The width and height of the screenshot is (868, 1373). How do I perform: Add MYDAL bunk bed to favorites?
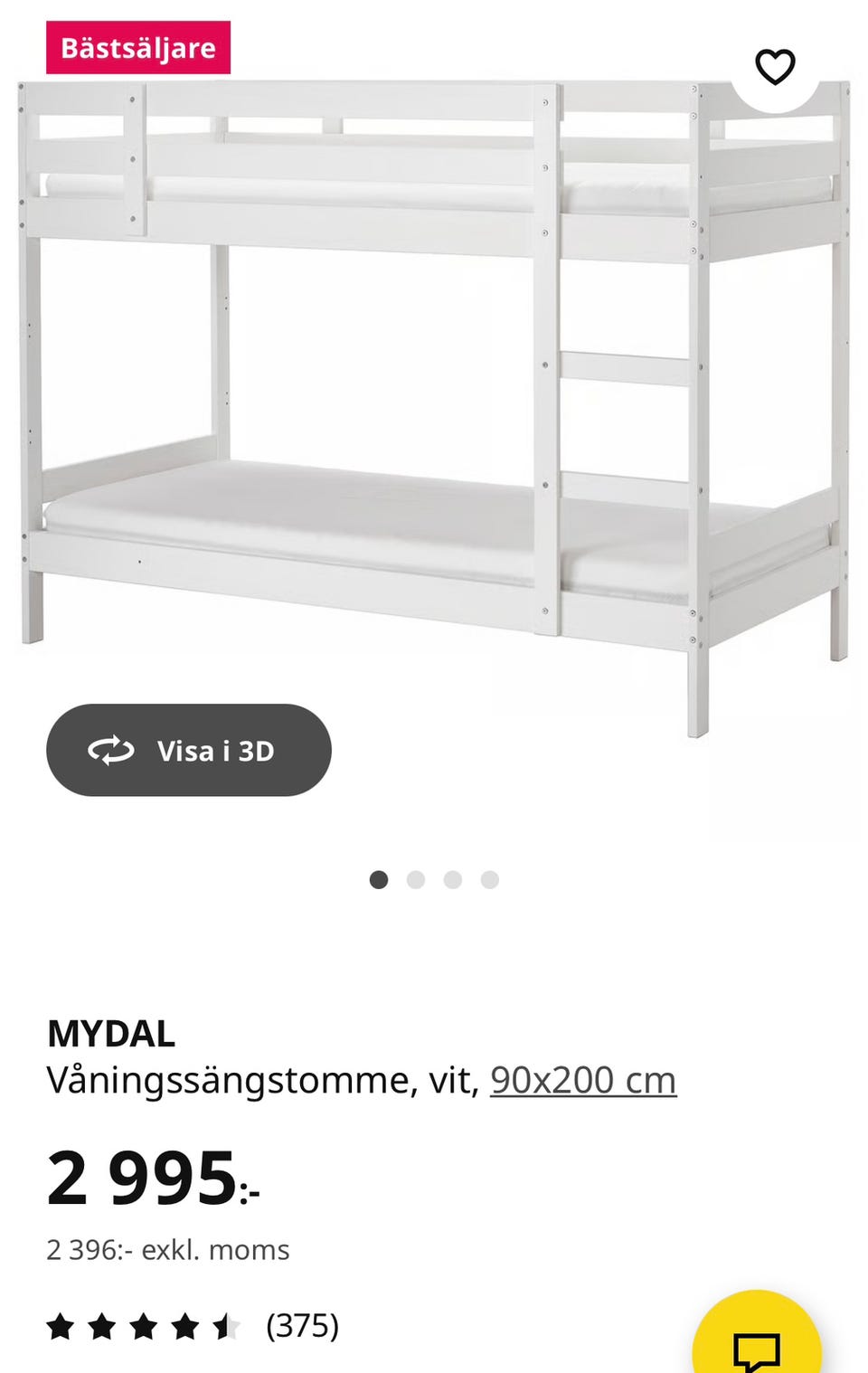775,67
